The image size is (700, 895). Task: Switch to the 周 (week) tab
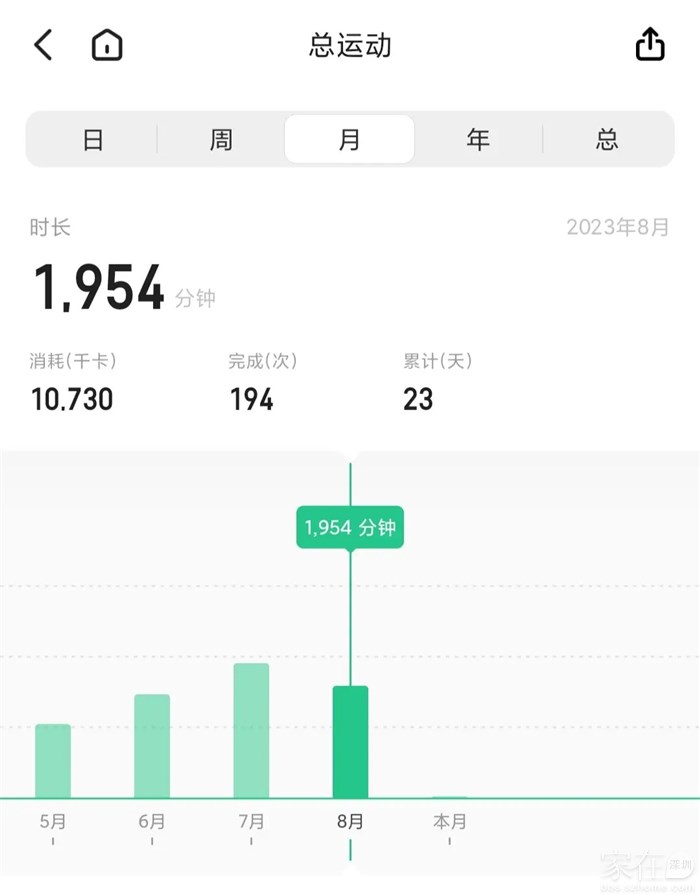[221, 139]
